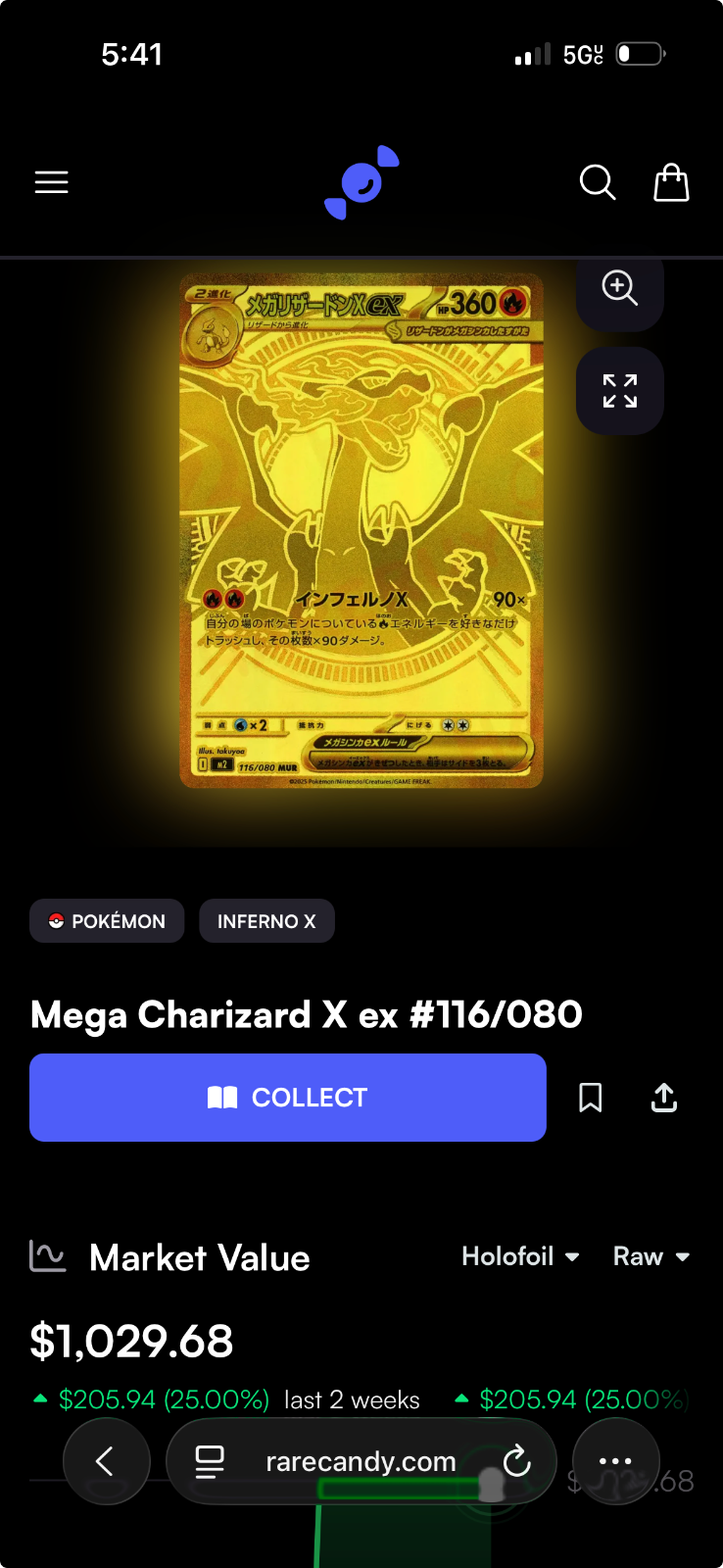723x1568 pixels.
Task: Open the card in fullscreen view
Action: tap(619, 390)
